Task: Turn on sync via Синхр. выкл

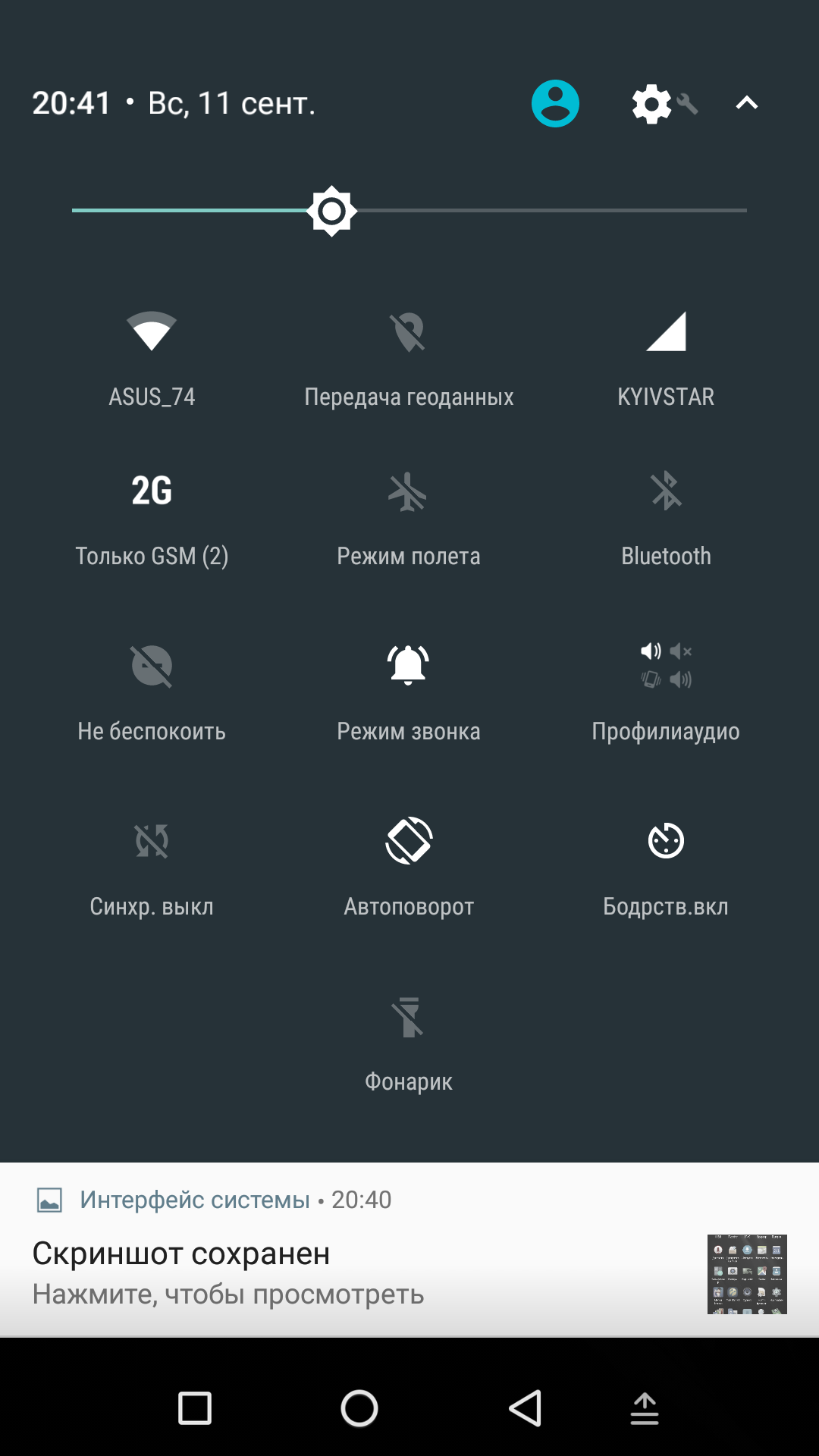Action: tap(152, 841)
